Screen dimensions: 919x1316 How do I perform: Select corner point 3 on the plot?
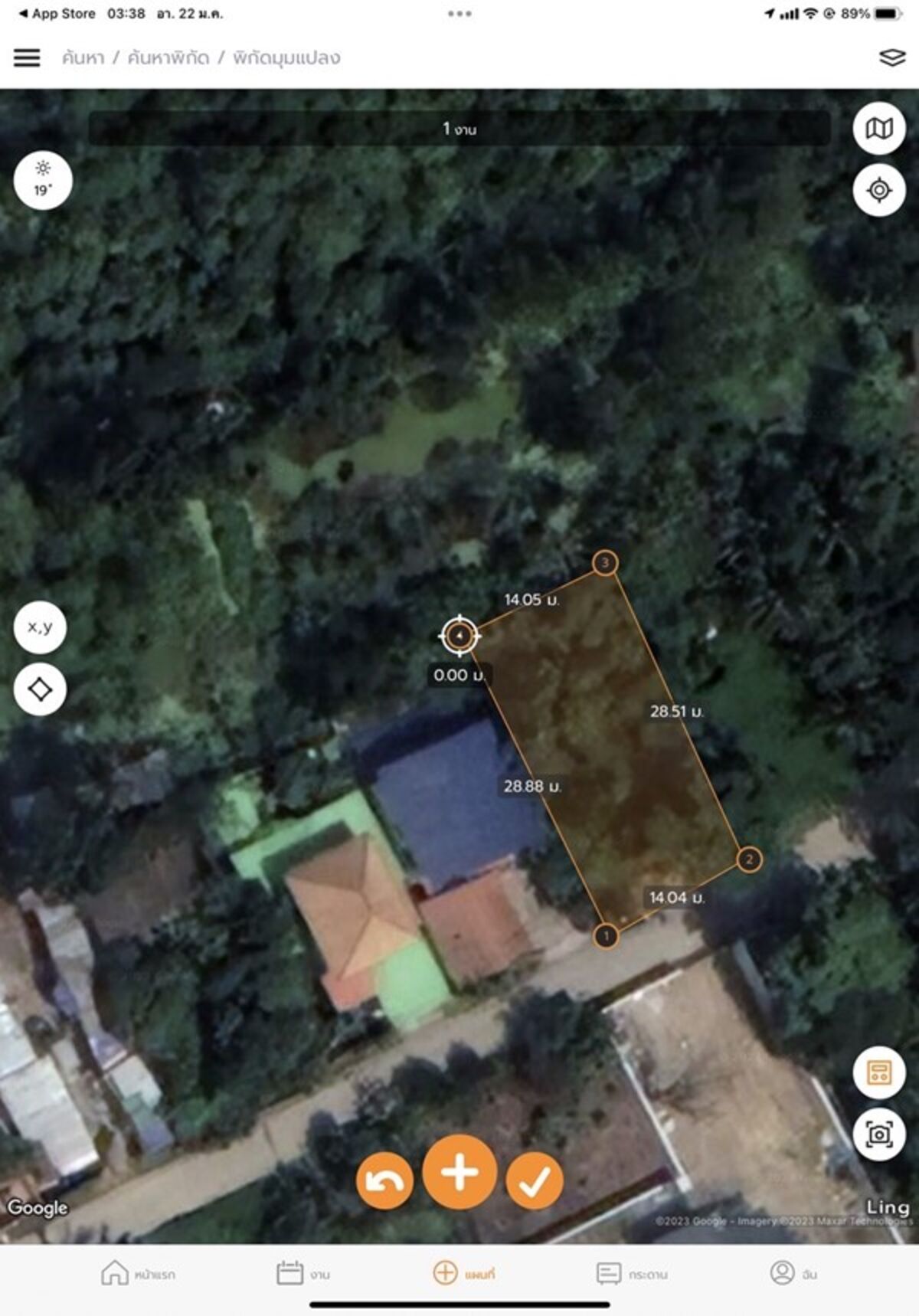pos(605,563)
